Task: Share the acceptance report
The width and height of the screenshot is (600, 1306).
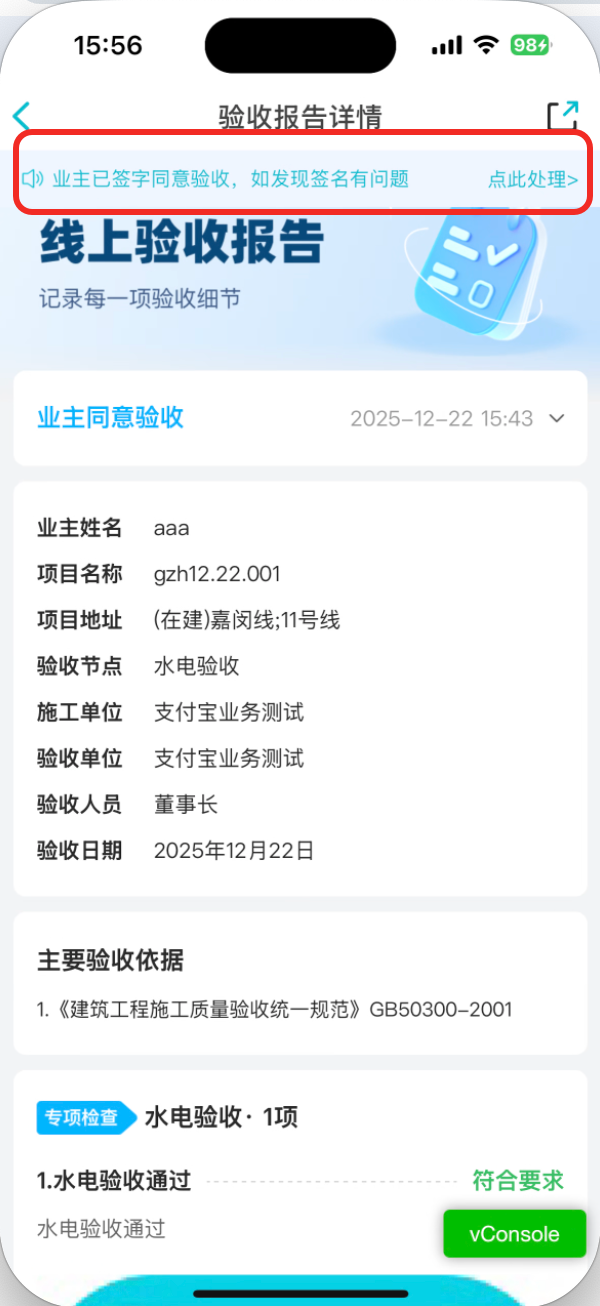Action: (562, 116)
